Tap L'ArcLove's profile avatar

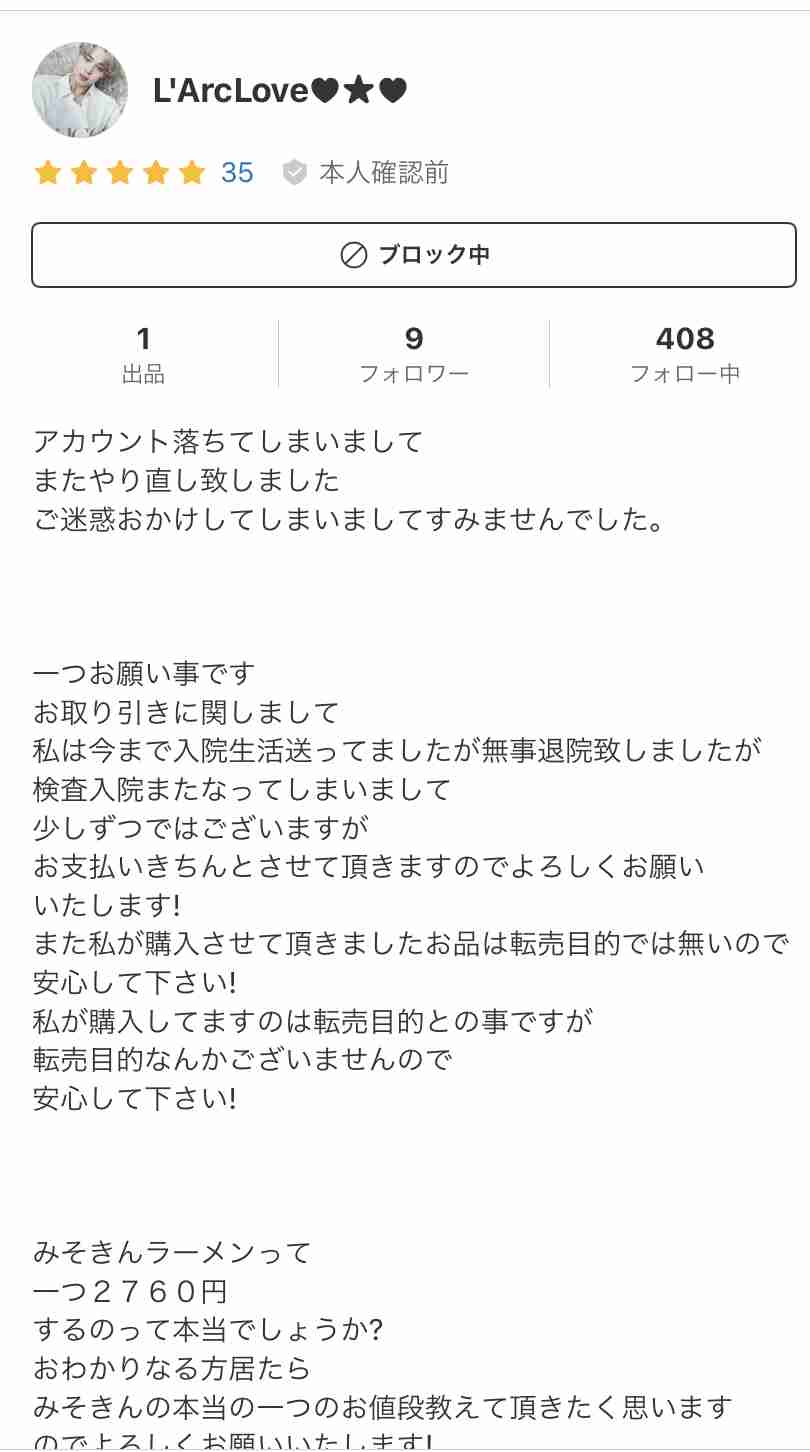click(80, 90)
